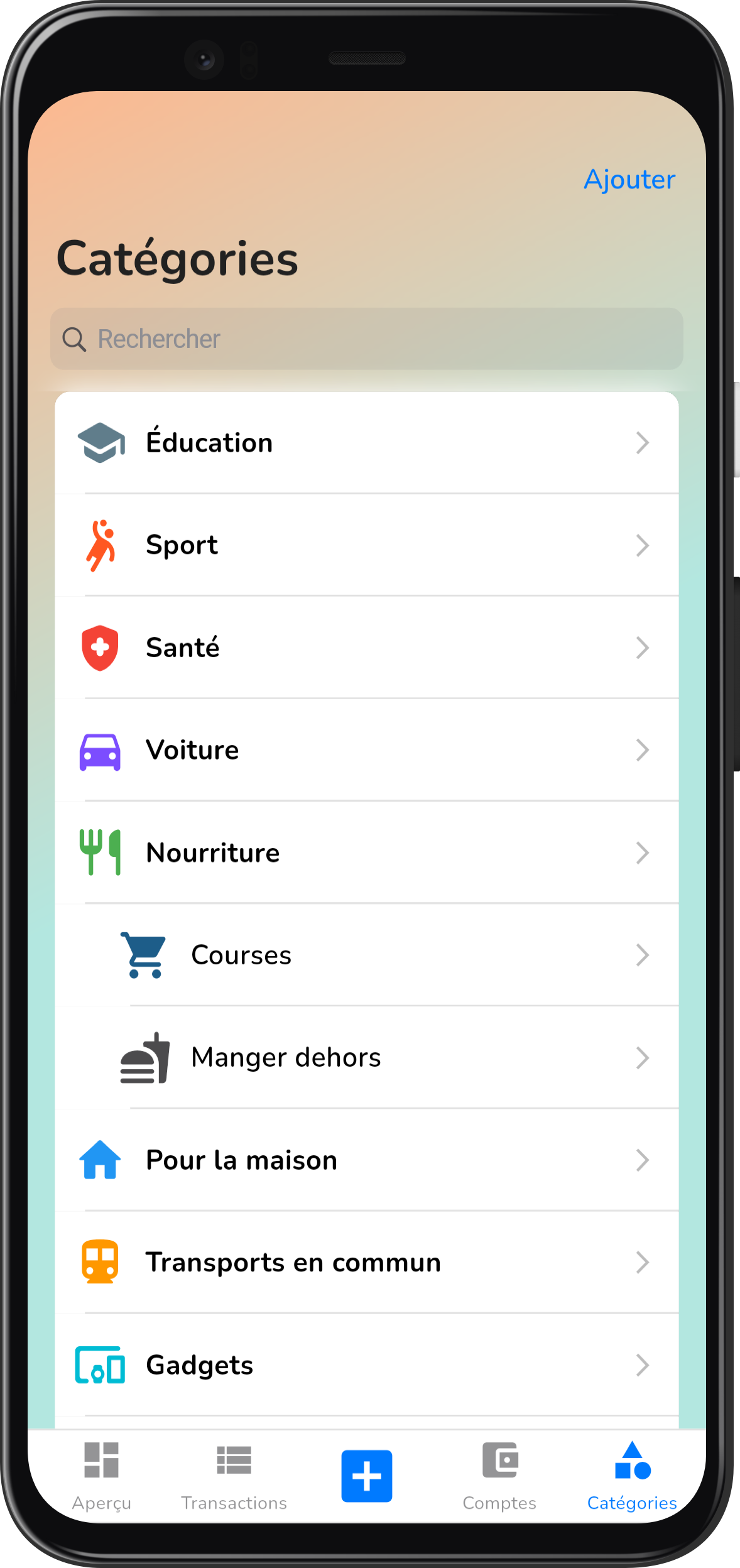Click the Sport basketball player icon
740x1568 pixels.
point(101,545)
